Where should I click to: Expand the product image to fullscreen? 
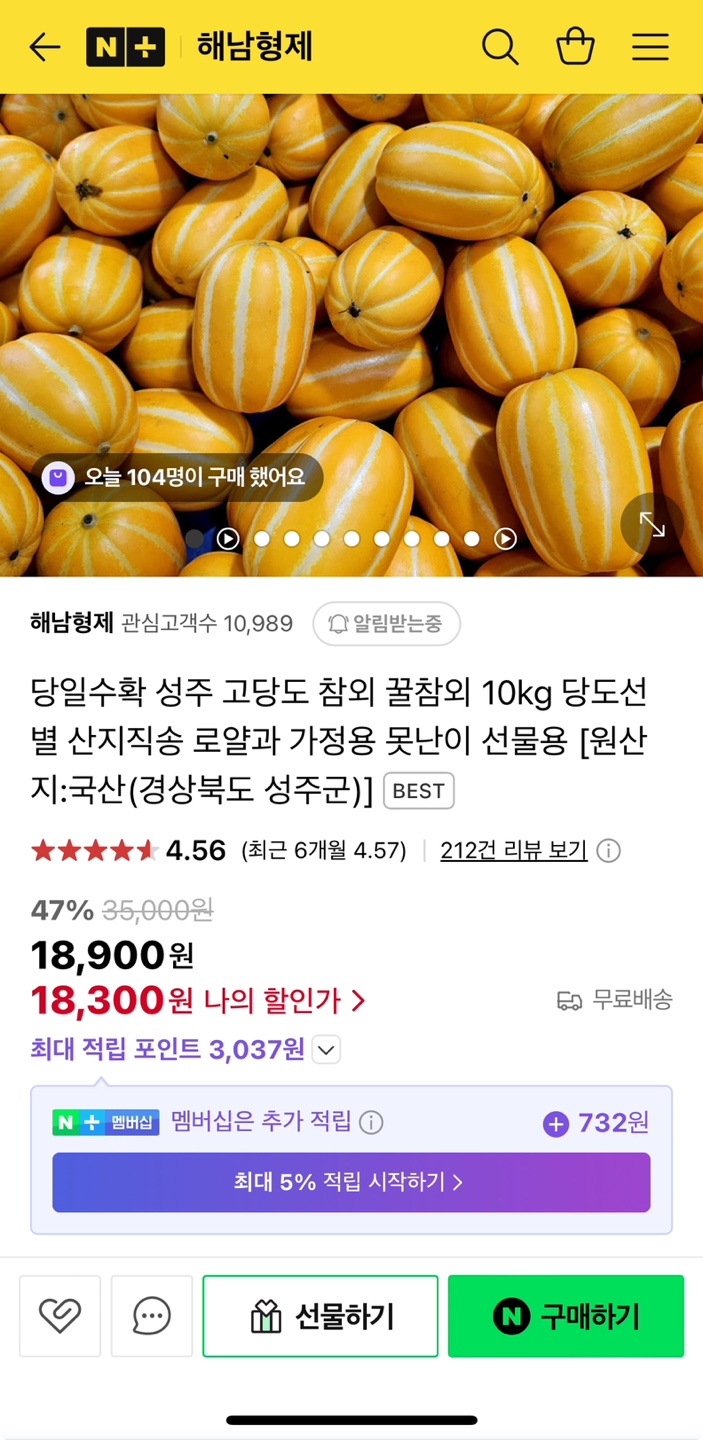coord(652,524)
